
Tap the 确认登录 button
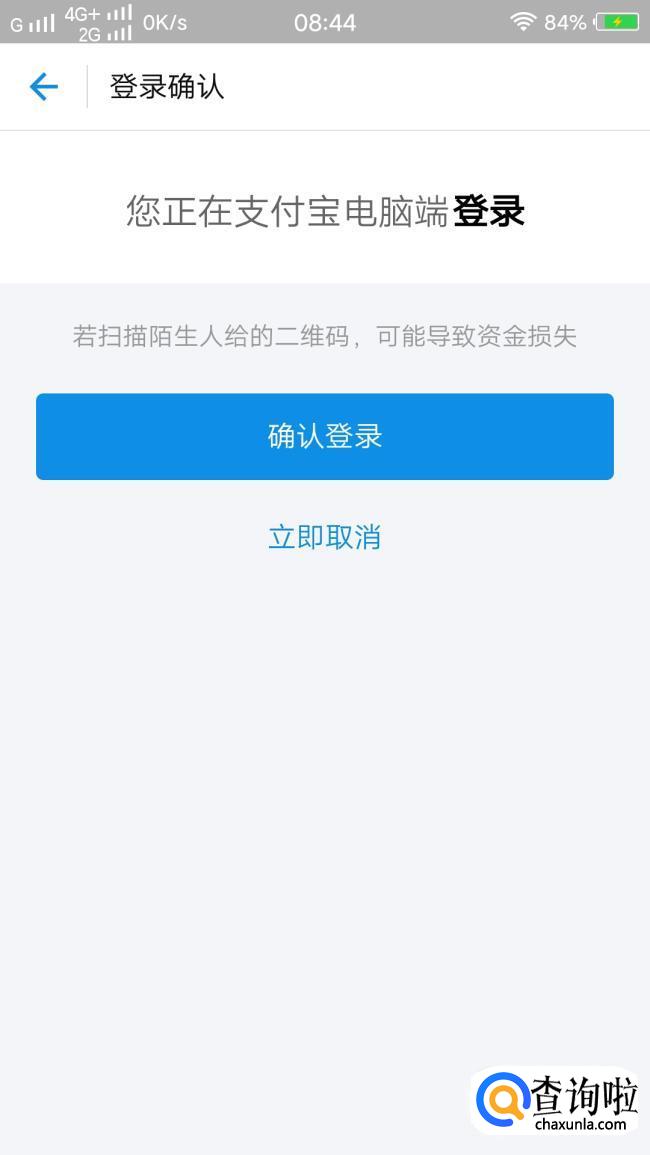point(325,437)
